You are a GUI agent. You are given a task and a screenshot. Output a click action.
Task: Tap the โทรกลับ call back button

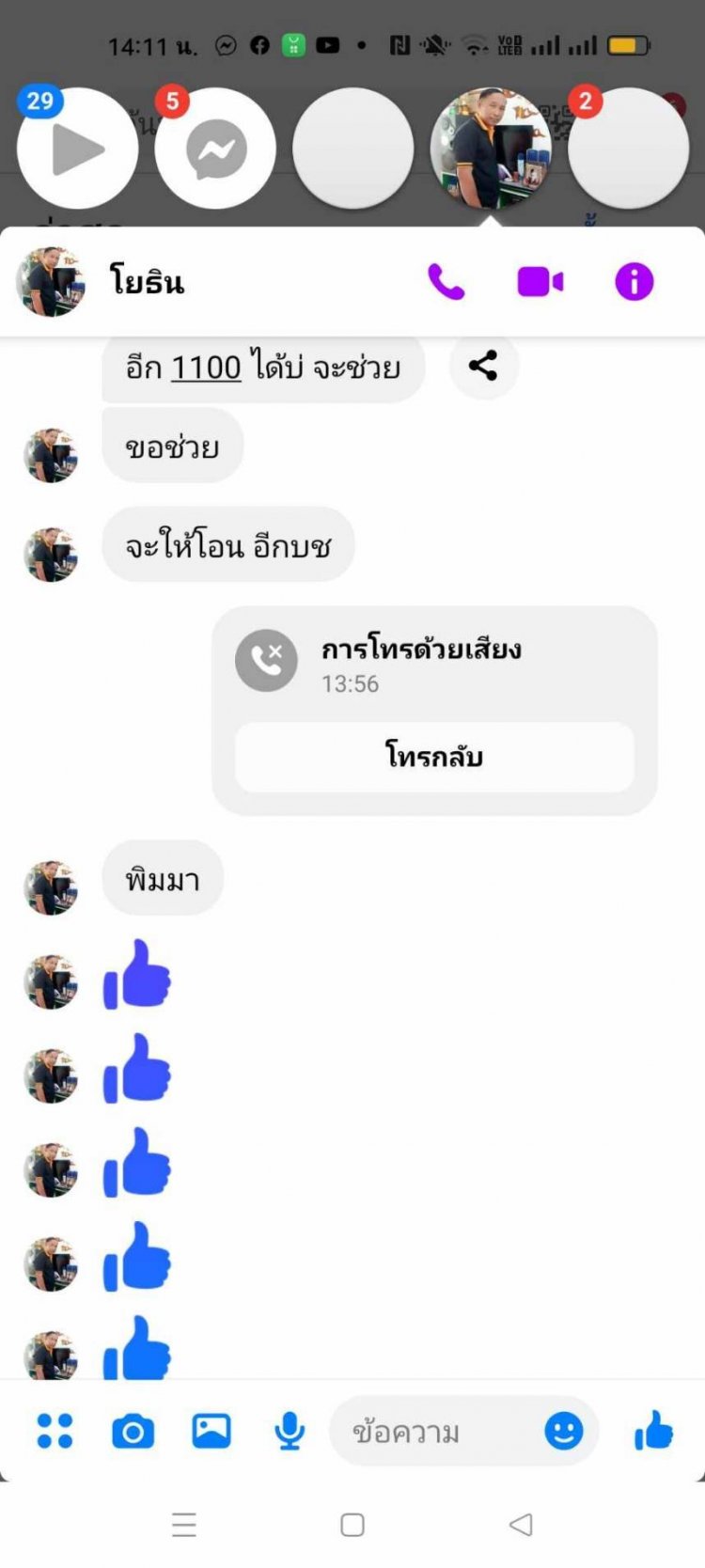pyautogui.click(x=434, y=757)
